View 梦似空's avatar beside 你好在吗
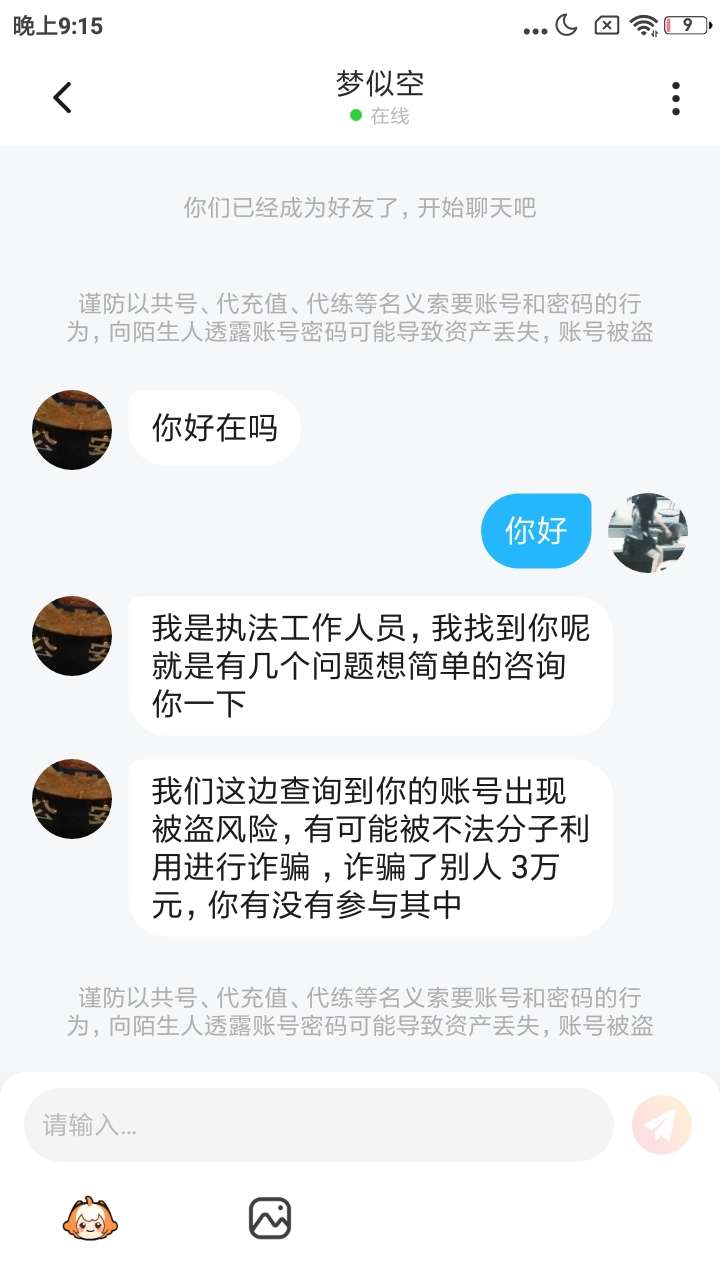The width and height of the screenshot is (720, 1280). click(72, 430)
